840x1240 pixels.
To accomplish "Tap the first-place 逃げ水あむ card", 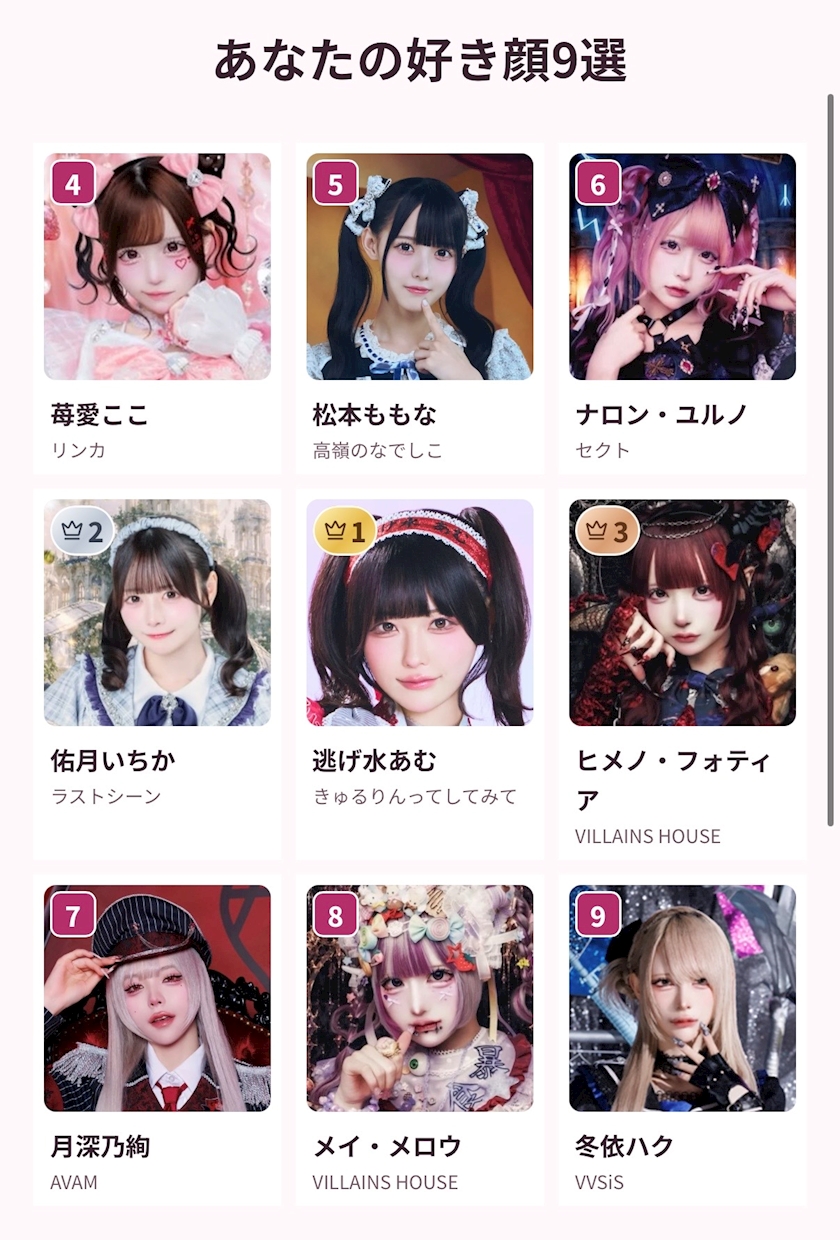I will (420, 674).
